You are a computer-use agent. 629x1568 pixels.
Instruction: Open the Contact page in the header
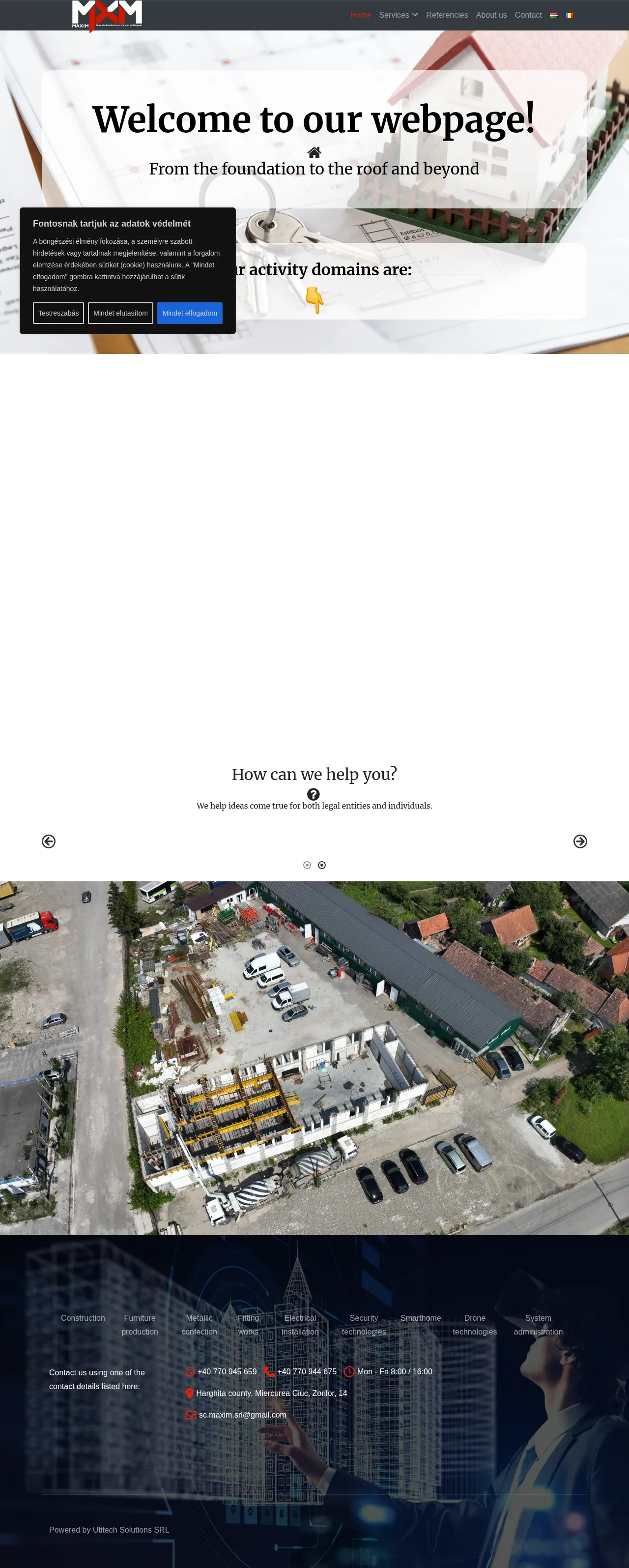tap(528, 15)
